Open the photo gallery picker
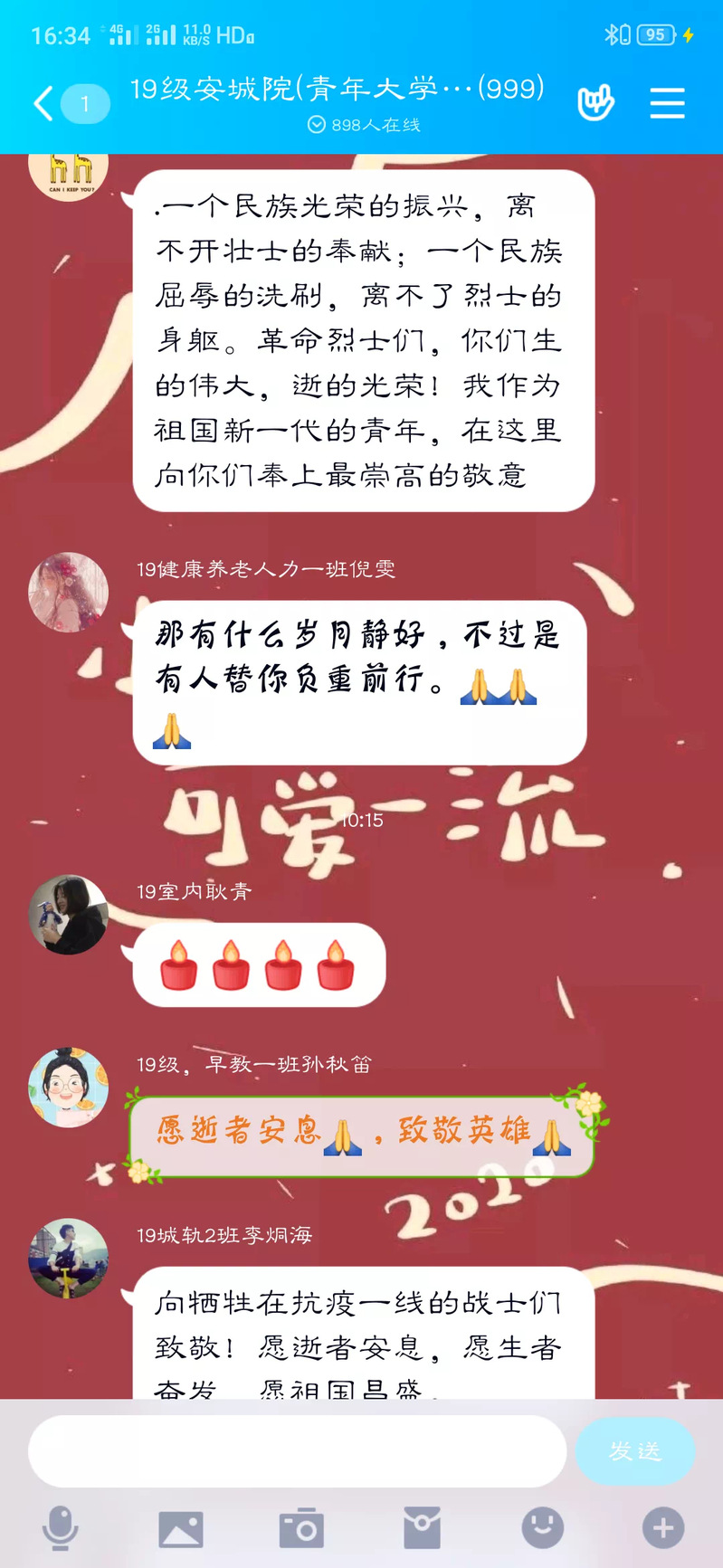 [x=181, y=1529]
